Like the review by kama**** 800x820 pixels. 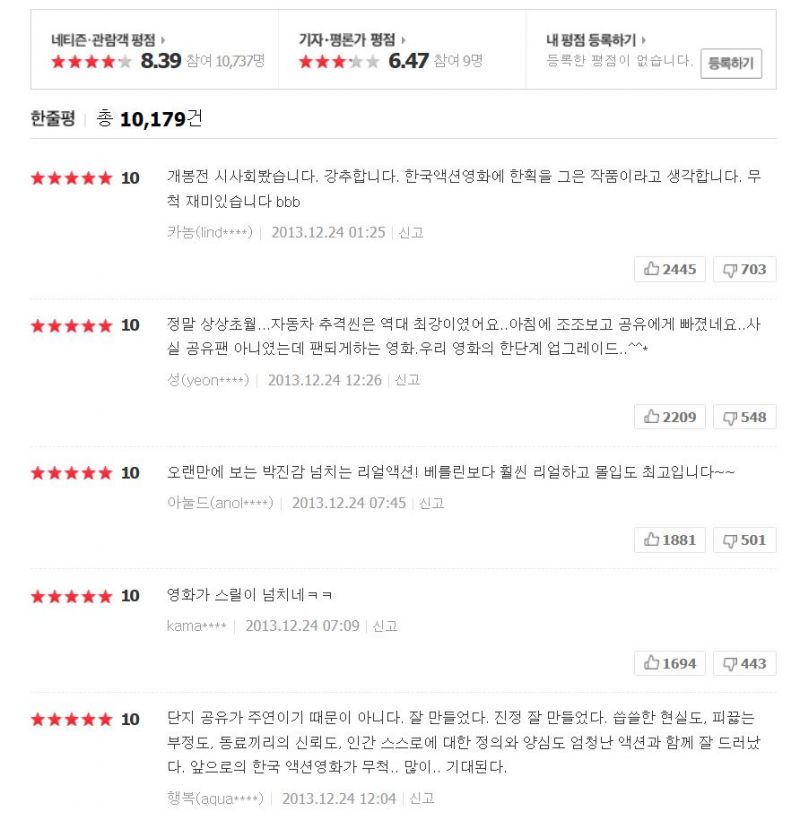670,663
